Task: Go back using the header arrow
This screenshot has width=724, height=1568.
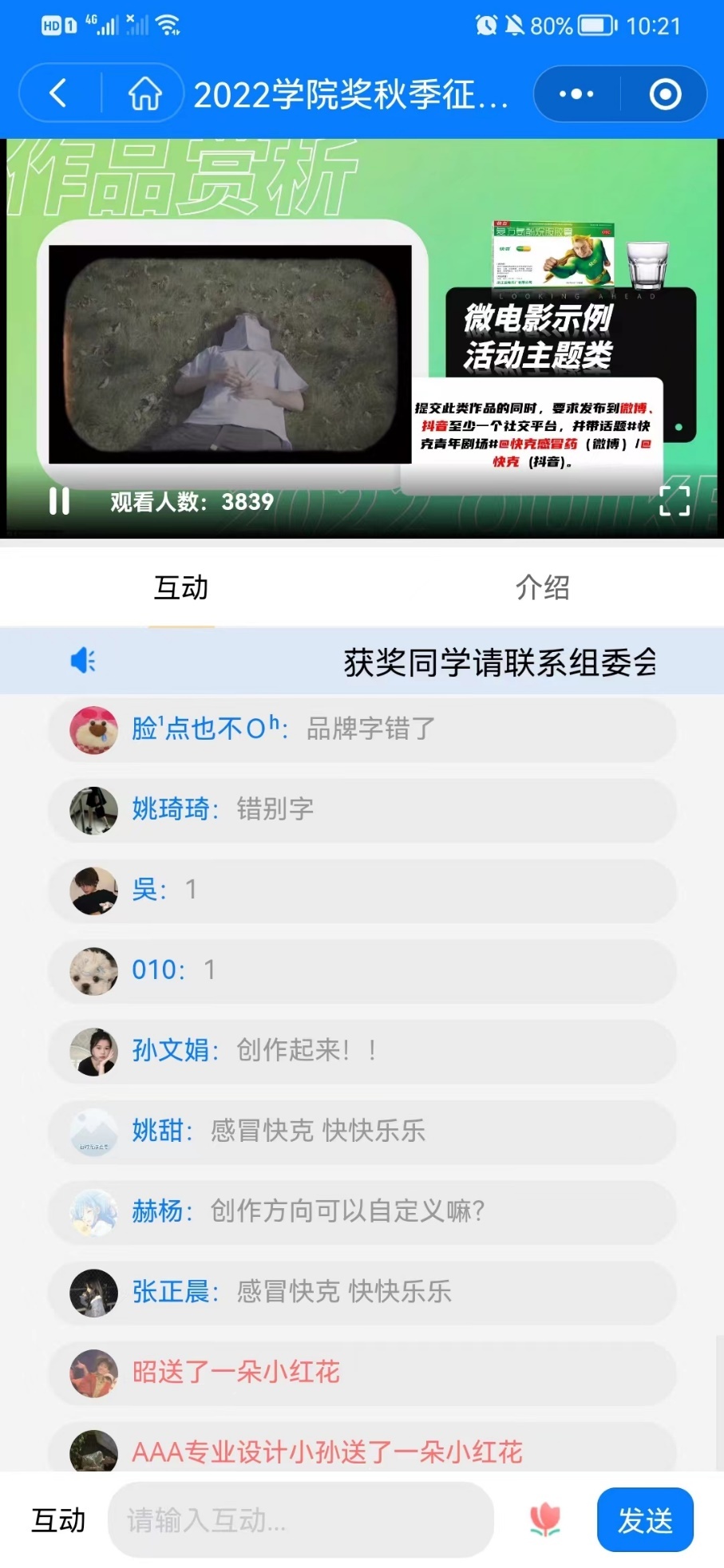Action: pos(58,94)
